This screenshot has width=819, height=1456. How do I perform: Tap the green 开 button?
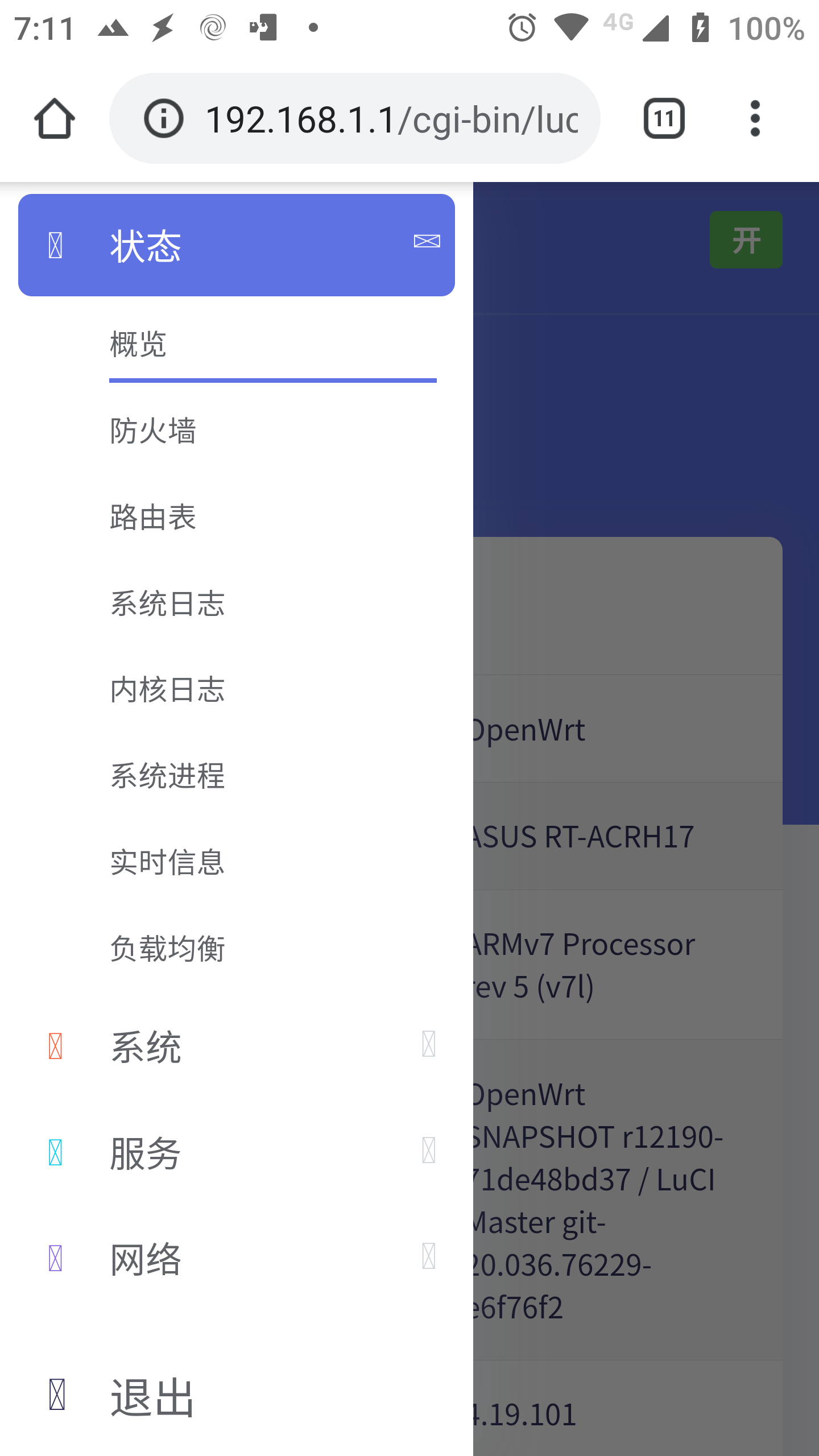tap(746, 239)
